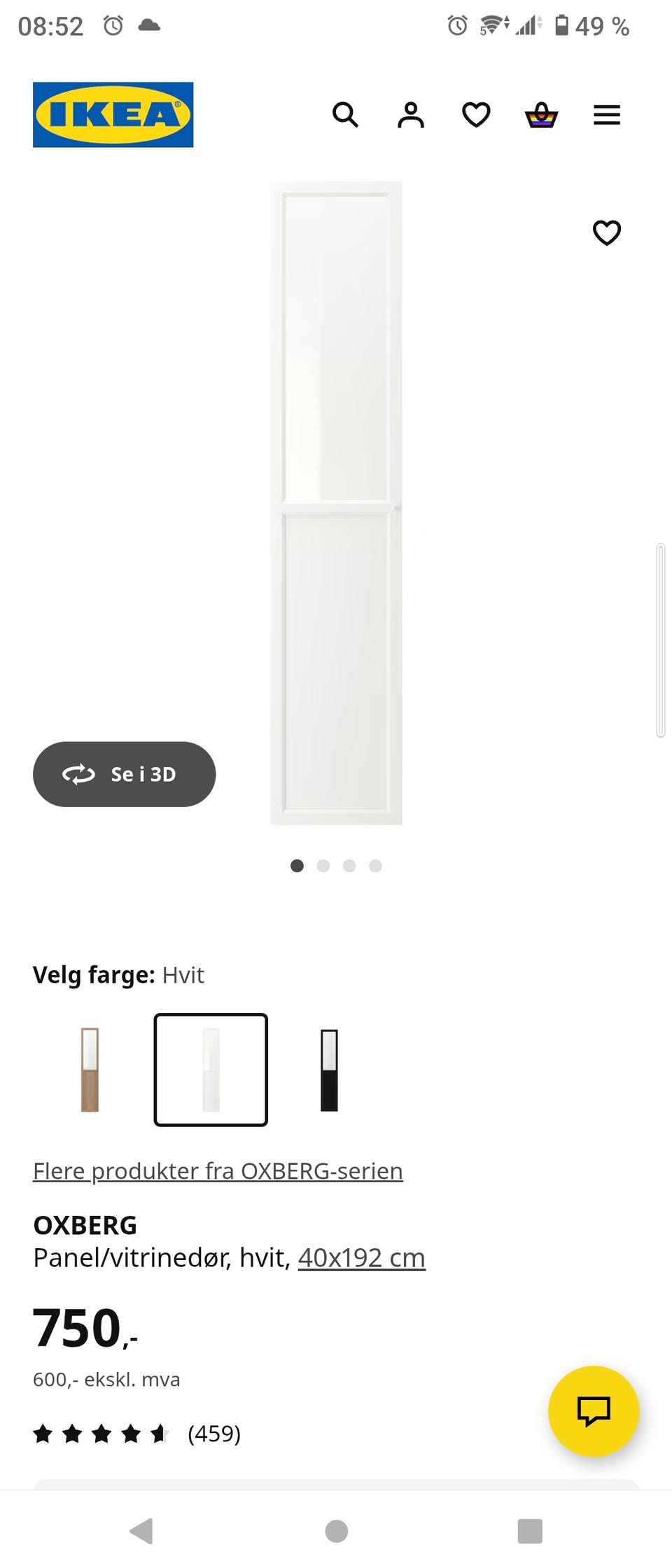Go back with system back button

pyautogui.click(x=142, y=1531)
